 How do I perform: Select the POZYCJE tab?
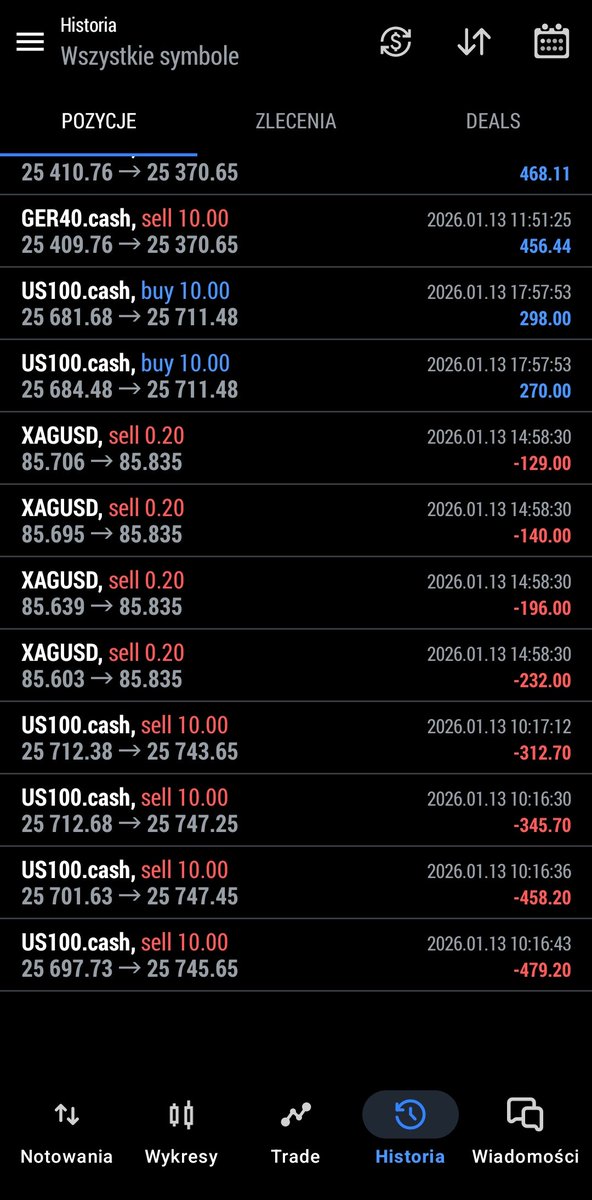98,121
